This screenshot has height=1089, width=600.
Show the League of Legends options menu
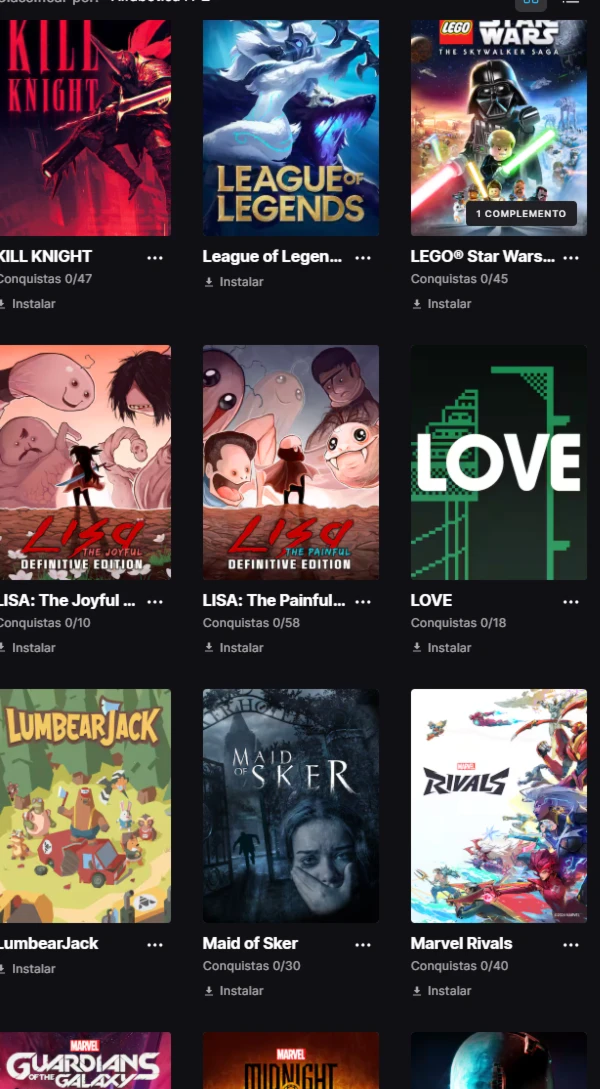click(x=363, y=257)
